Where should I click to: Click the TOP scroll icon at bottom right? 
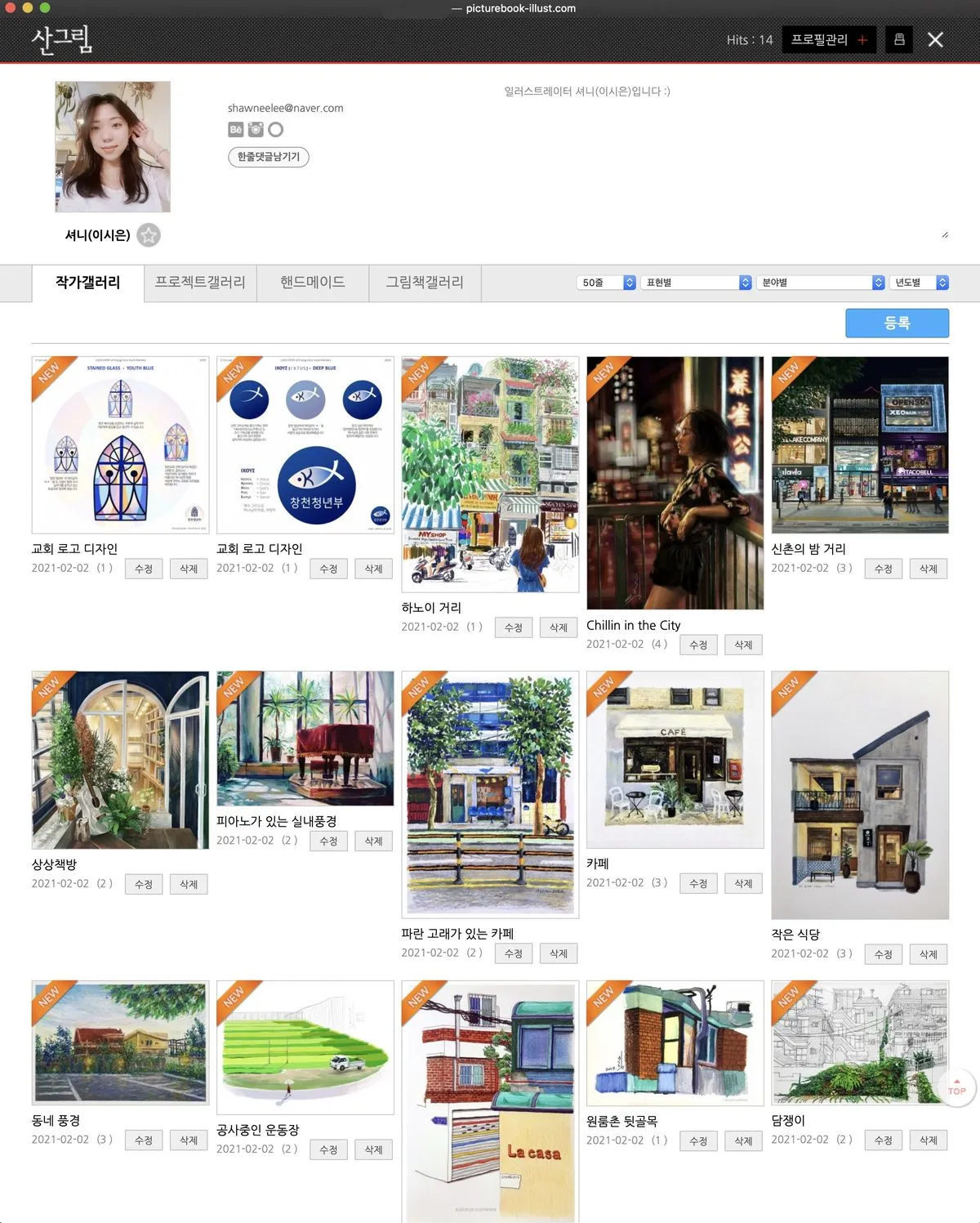955,1087
